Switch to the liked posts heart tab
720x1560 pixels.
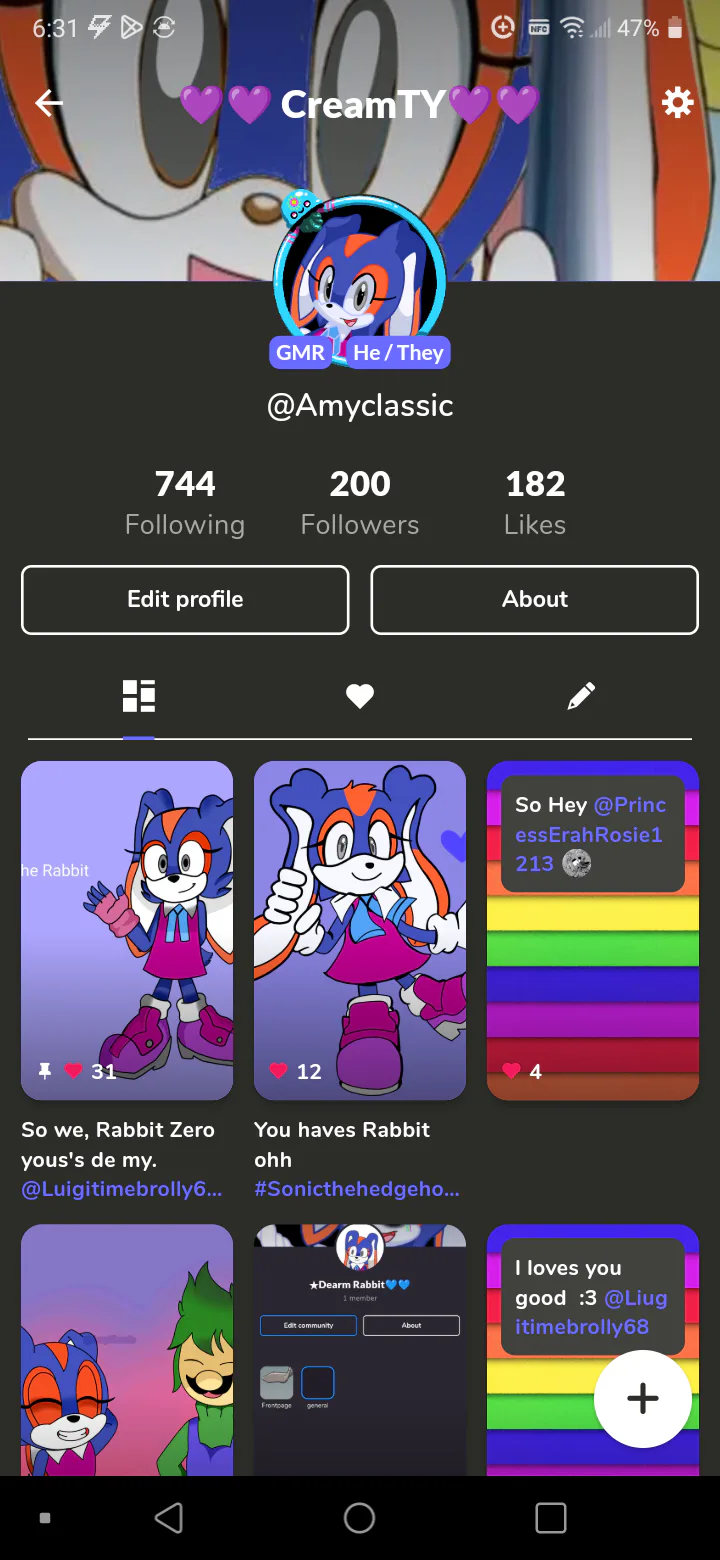360,696
